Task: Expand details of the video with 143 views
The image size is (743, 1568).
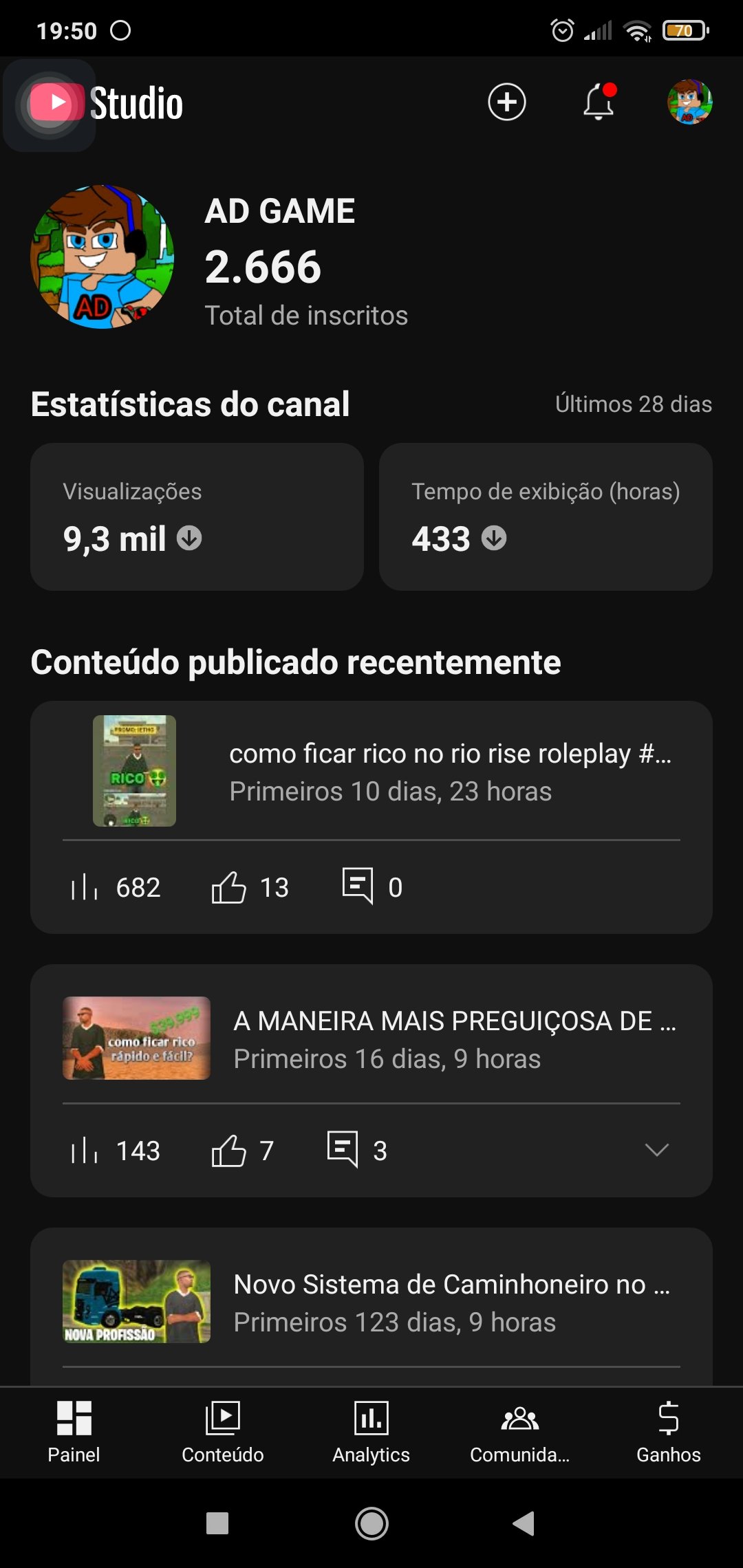Action: coord(656,1150)
